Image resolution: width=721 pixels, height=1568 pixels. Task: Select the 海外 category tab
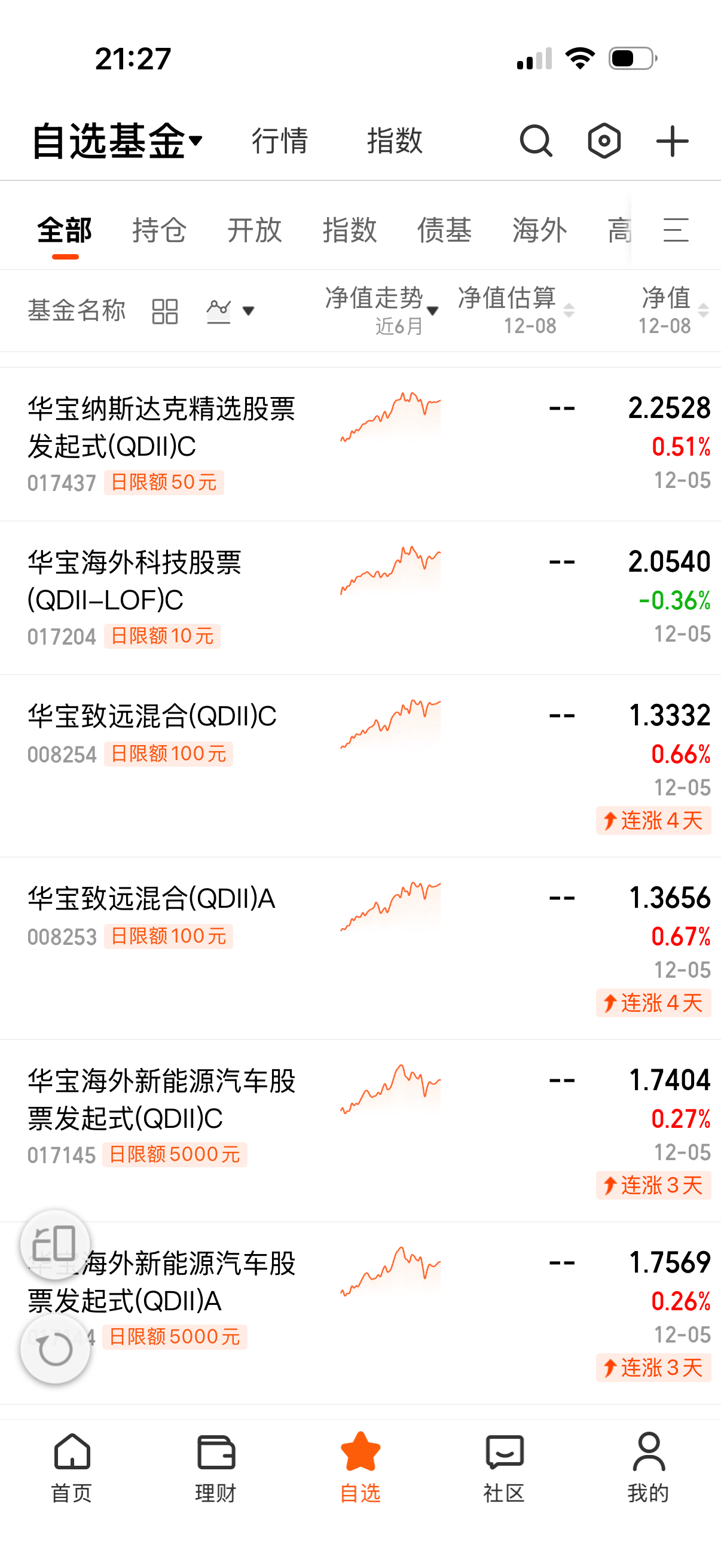[539, 230]
